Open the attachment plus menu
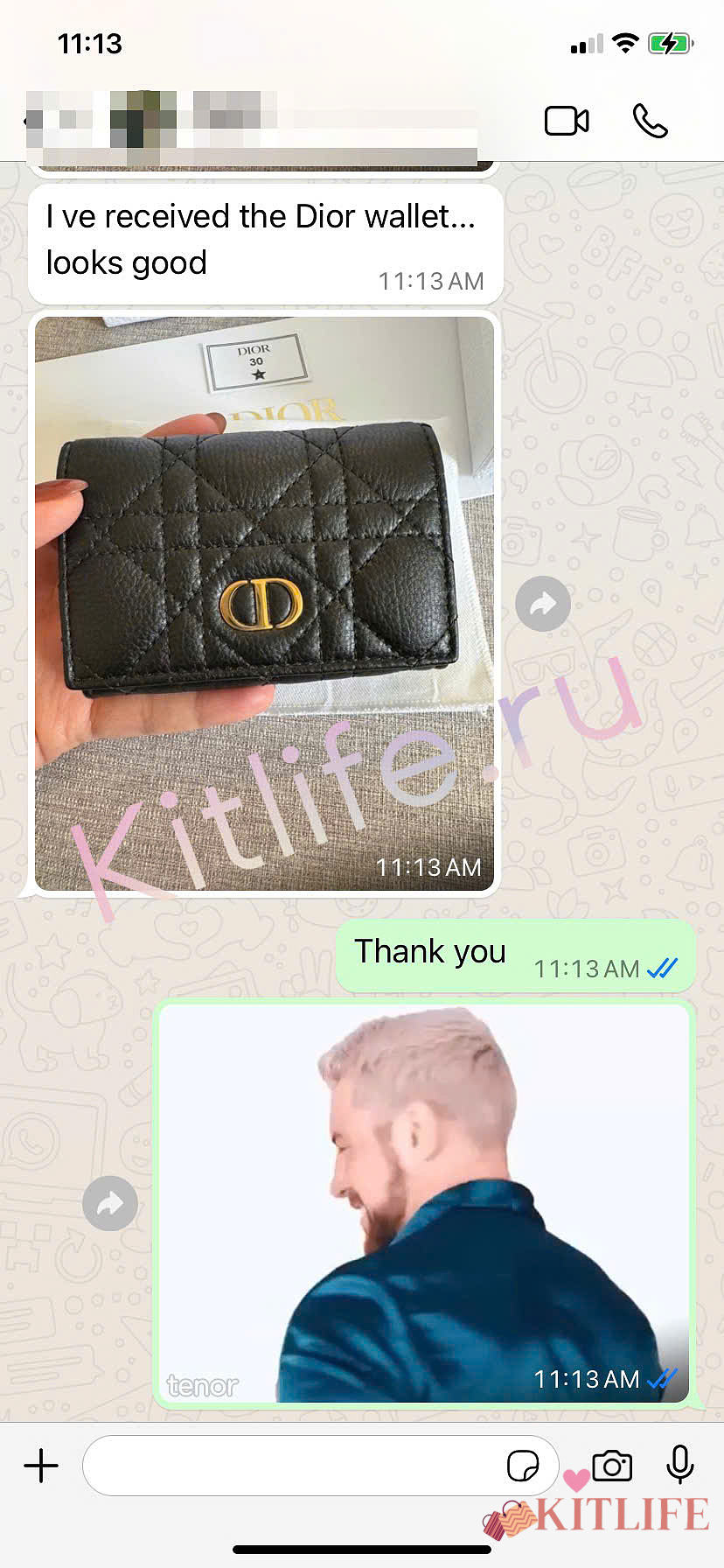This screenshot has width=724, height=1568. 41,1466
